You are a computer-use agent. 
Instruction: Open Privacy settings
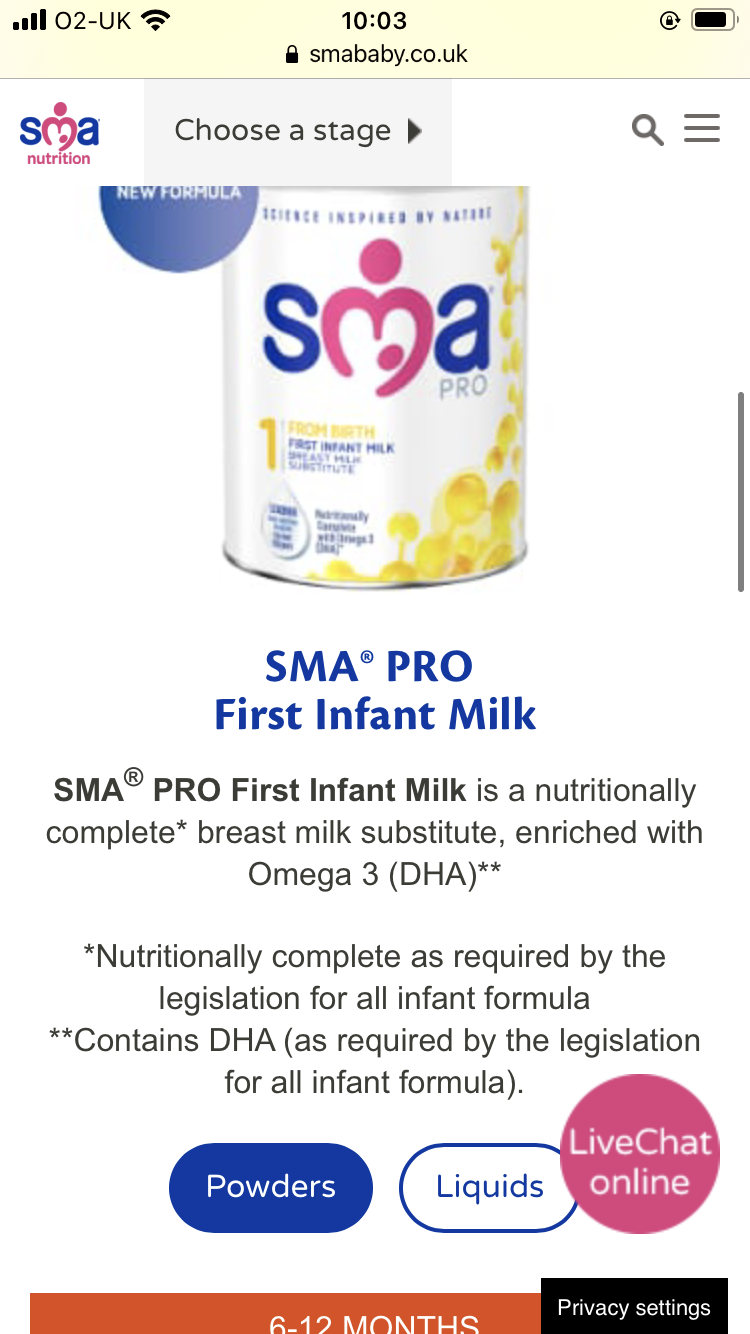pos(634,1307)
